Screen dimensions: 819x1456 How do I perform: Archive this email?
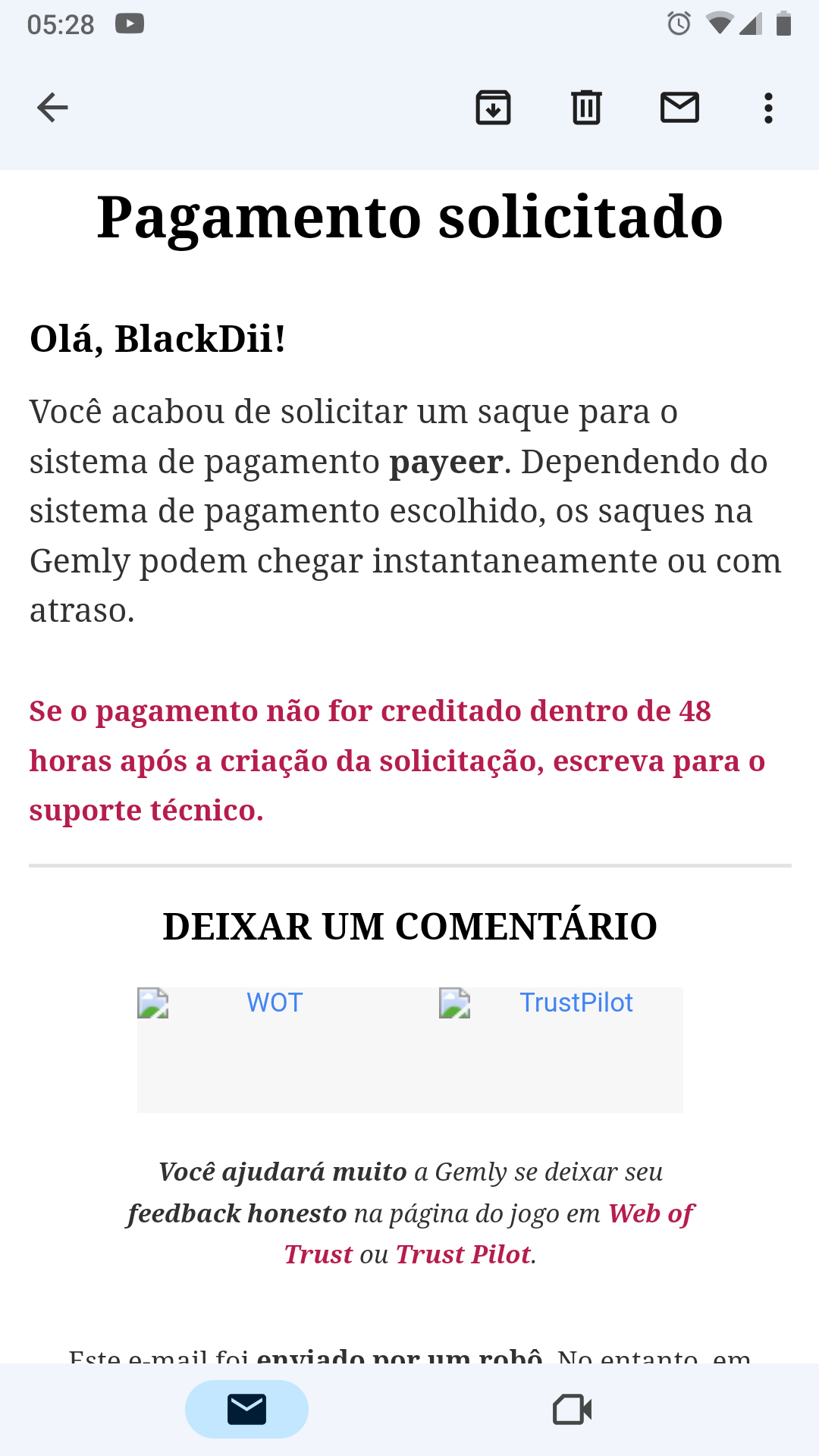(x=493, y=108)
